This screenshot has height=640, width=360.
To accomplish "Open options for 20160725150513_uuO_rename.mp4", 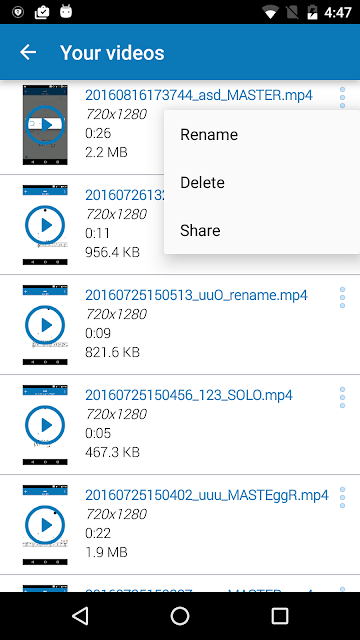I will pyautogui.click(x=342, y=297).
